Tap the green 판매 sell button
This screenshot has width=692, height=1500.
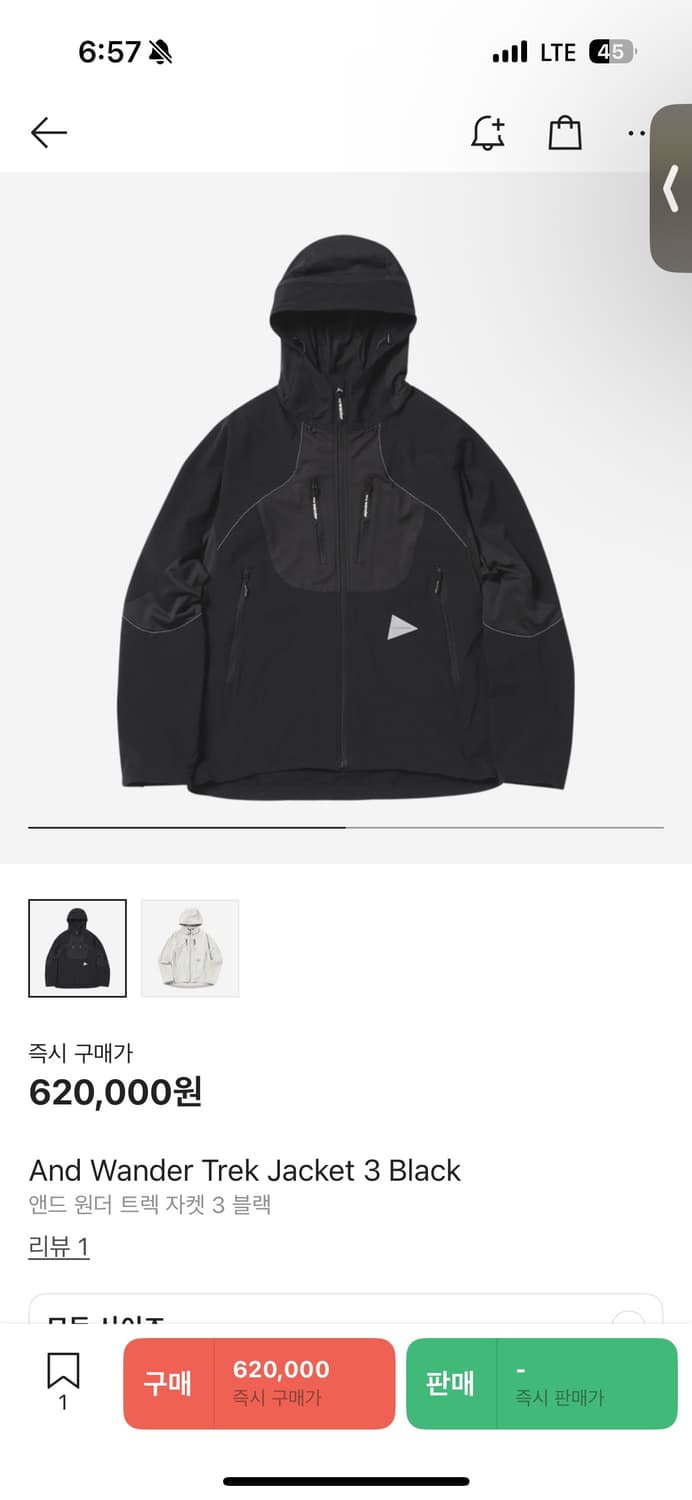click(541, 1383)
